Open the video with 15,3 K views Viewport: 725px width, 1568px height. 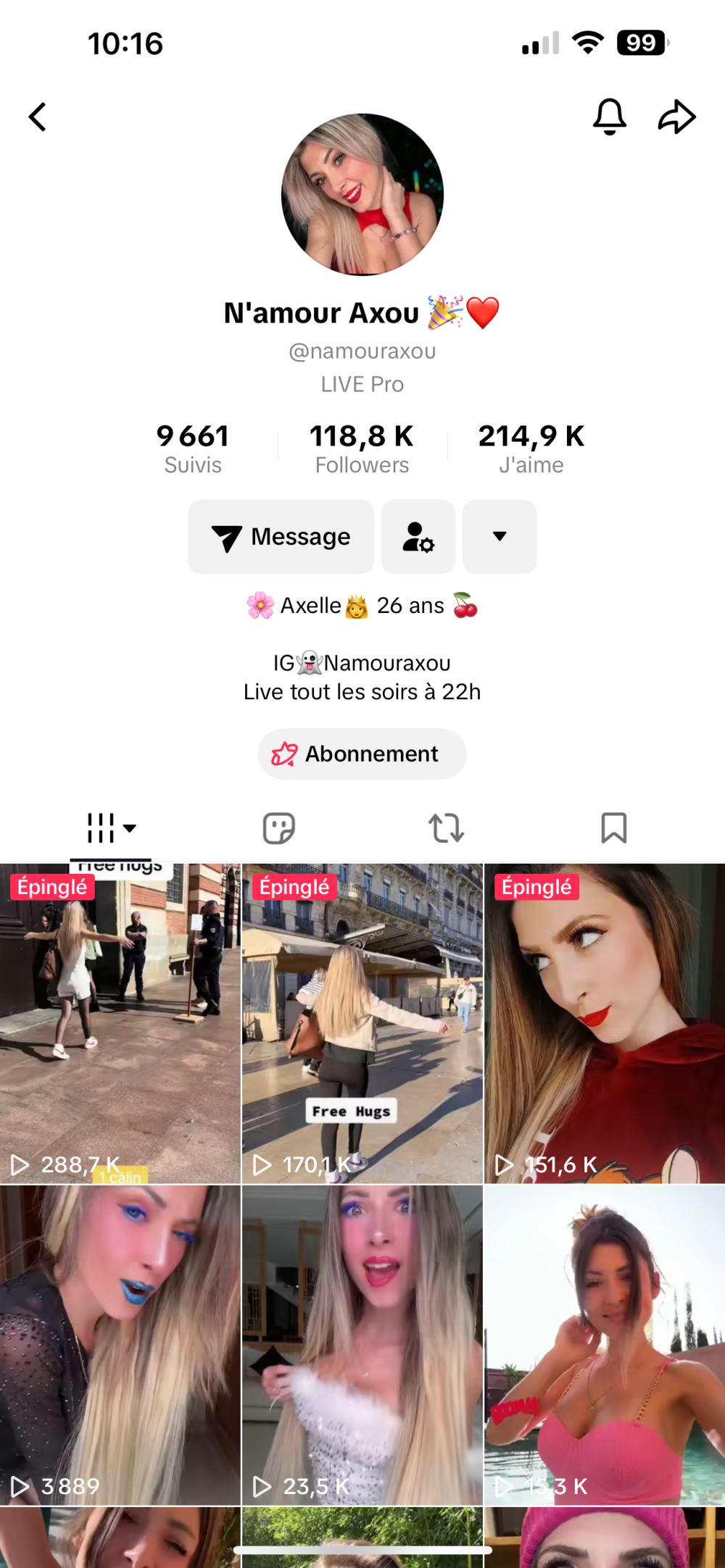point(604,1345)
